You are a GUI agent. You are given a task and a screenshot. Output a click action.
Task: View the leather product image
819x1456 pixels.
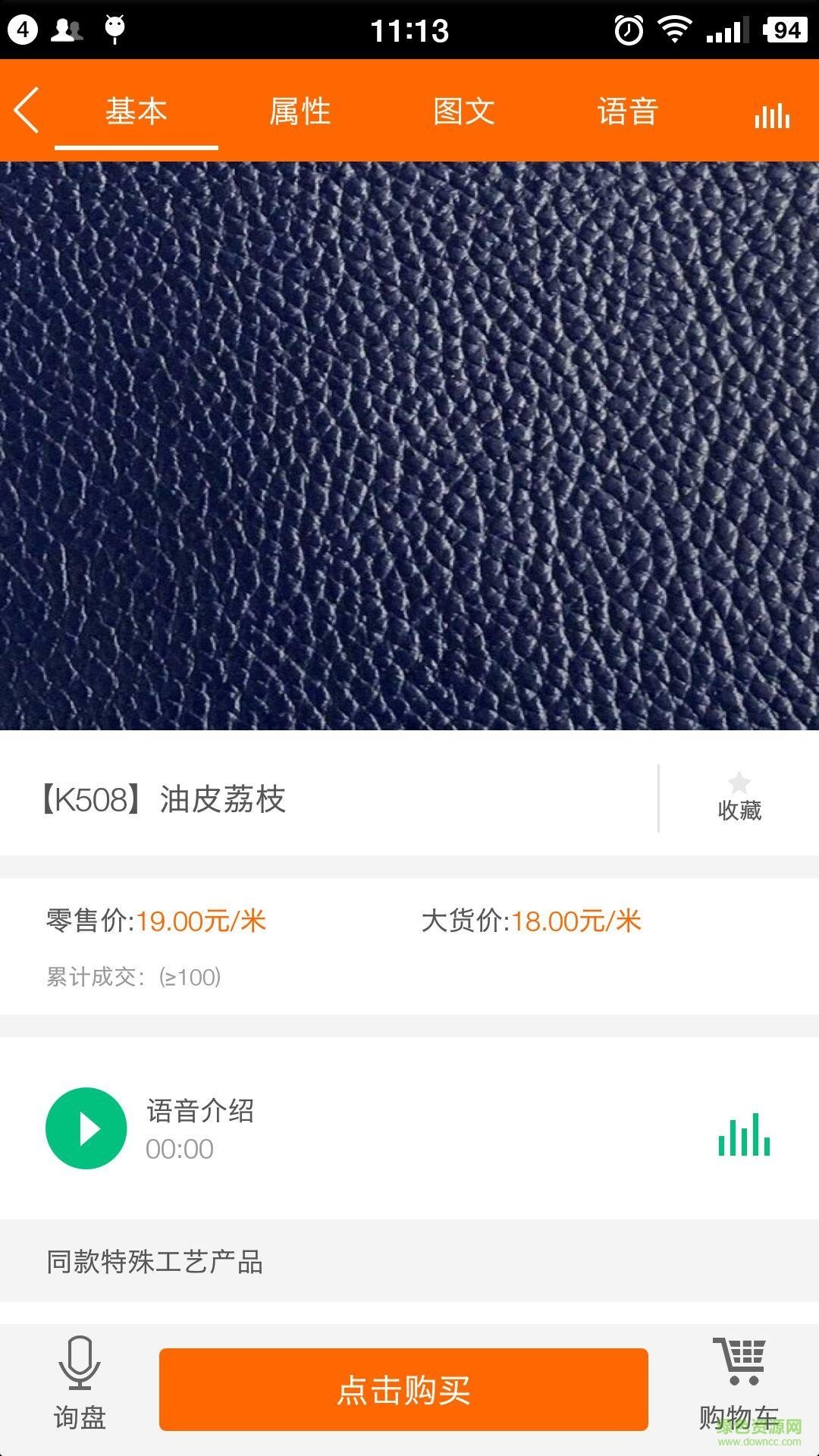coord(409,446)
